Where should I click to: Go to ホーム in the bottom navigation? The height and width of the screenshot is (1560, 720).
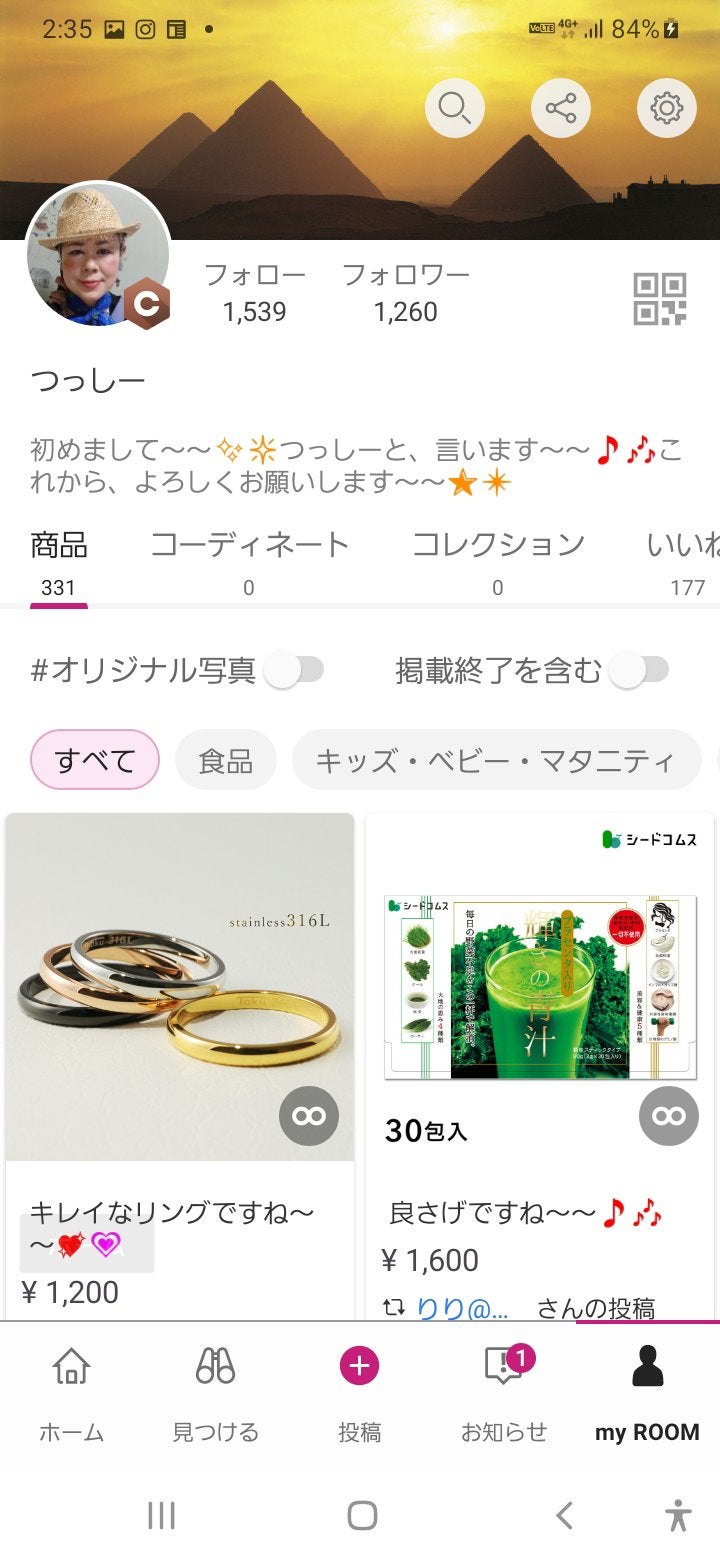pos(71,1390)
